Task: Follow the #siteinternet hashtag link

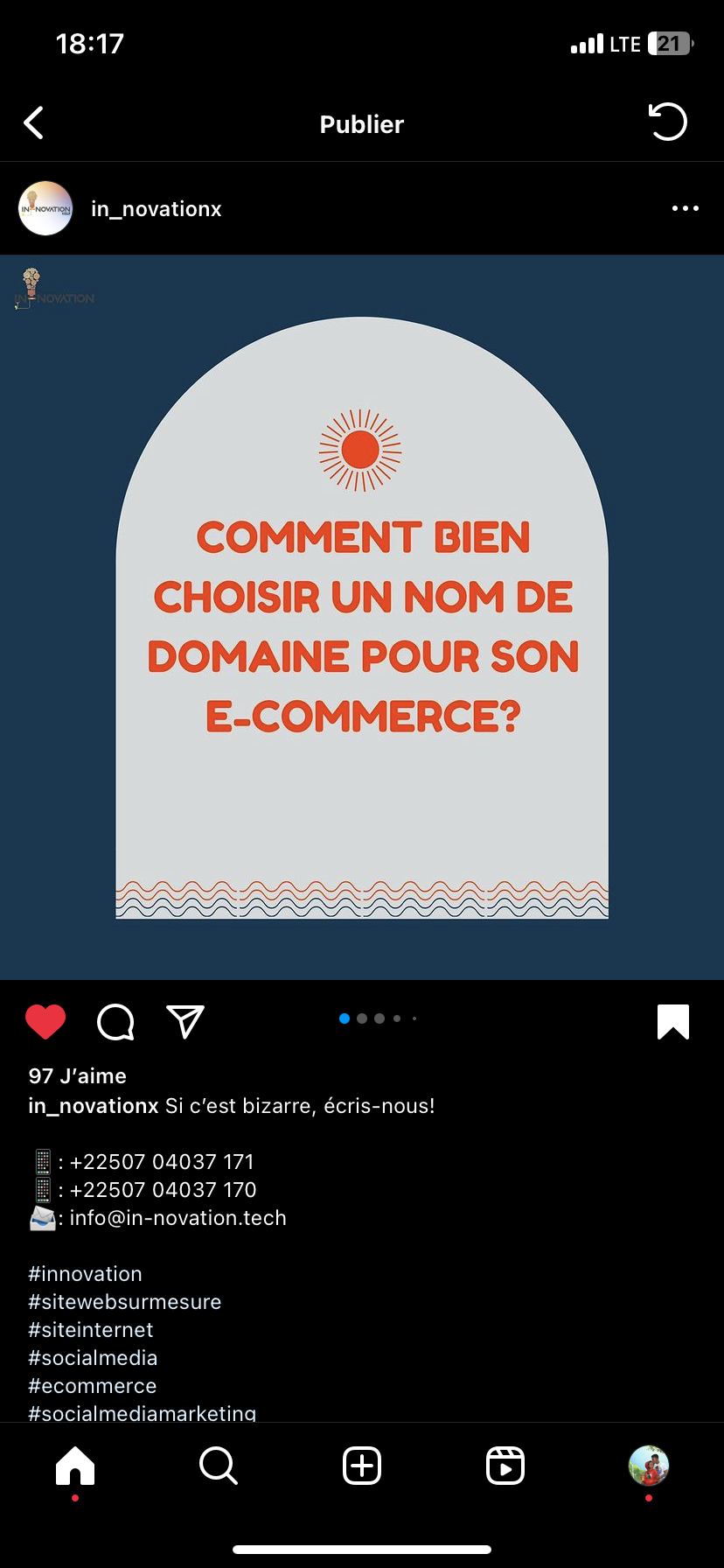Action: point(91,1330)
